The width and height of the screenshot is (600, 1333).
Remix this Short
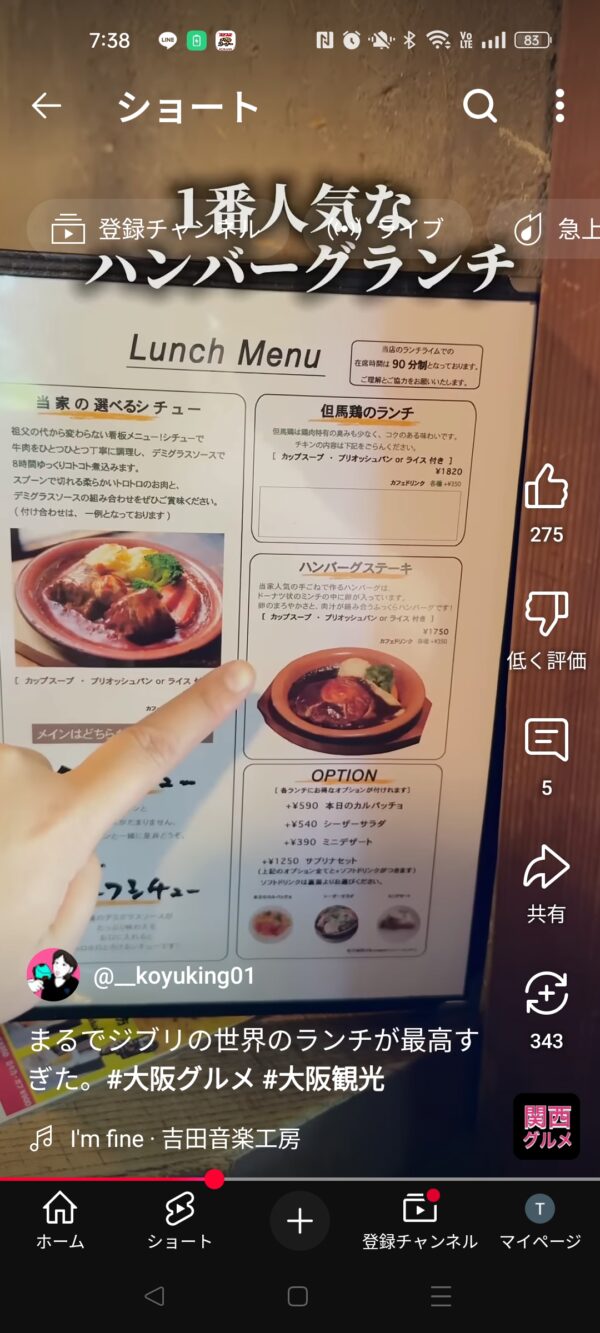(546, 995)
